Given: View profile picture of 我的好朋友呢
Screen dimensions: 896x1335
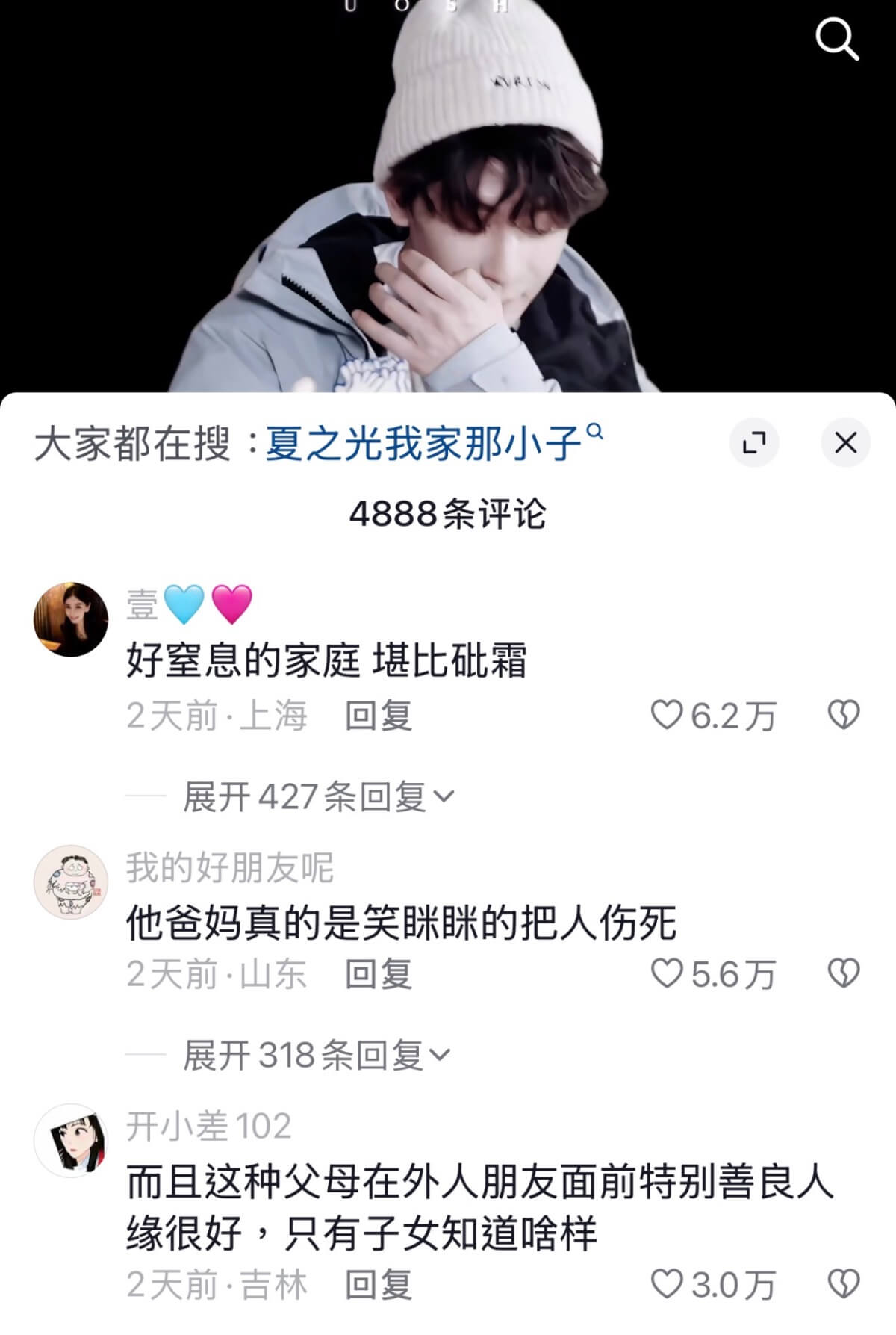Looking at the screenshot, I should coord(71,882).
